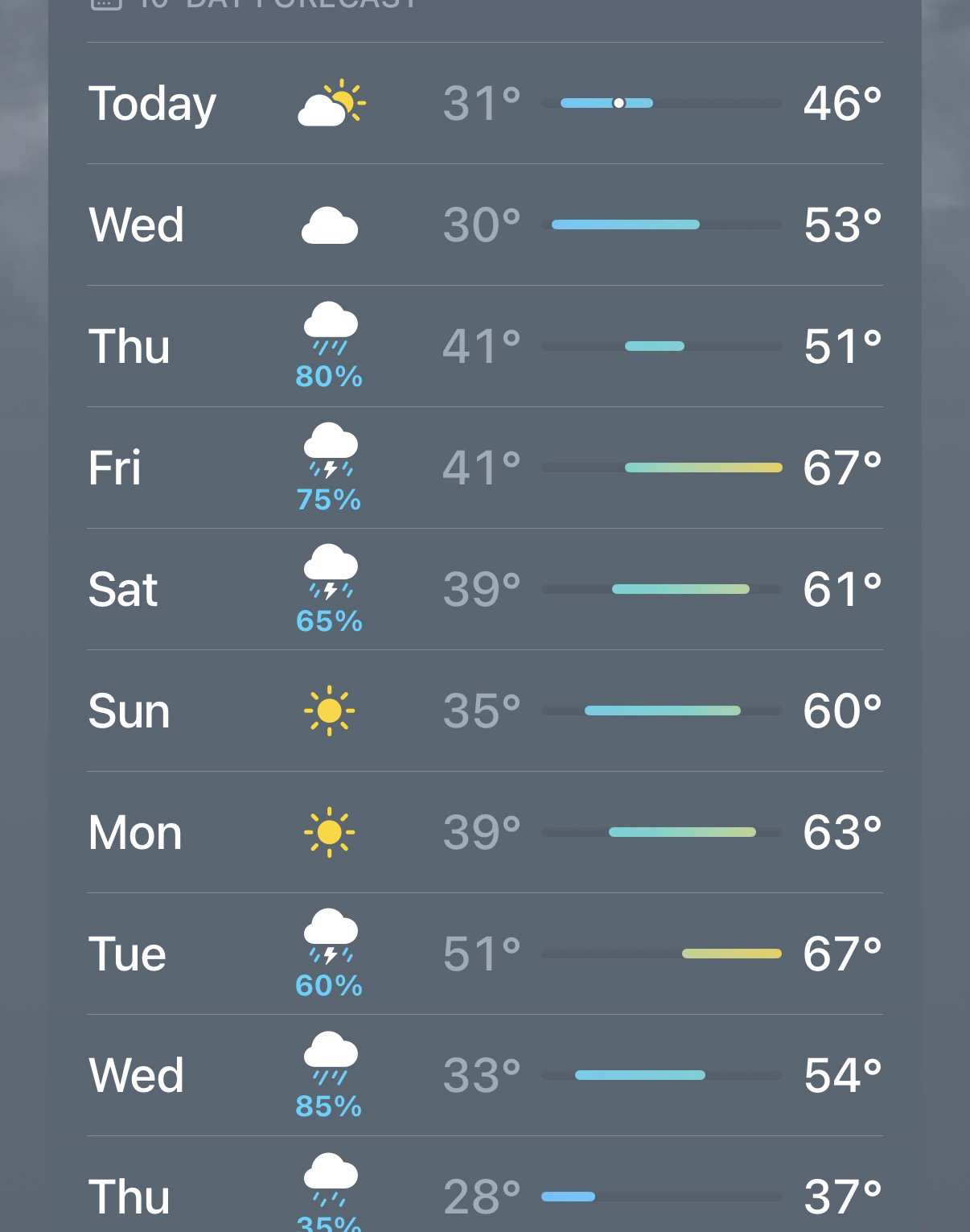Open the Thu row with 37° high
Viewport: 970px width, 1232px height.
click(x=484, y=1195)
